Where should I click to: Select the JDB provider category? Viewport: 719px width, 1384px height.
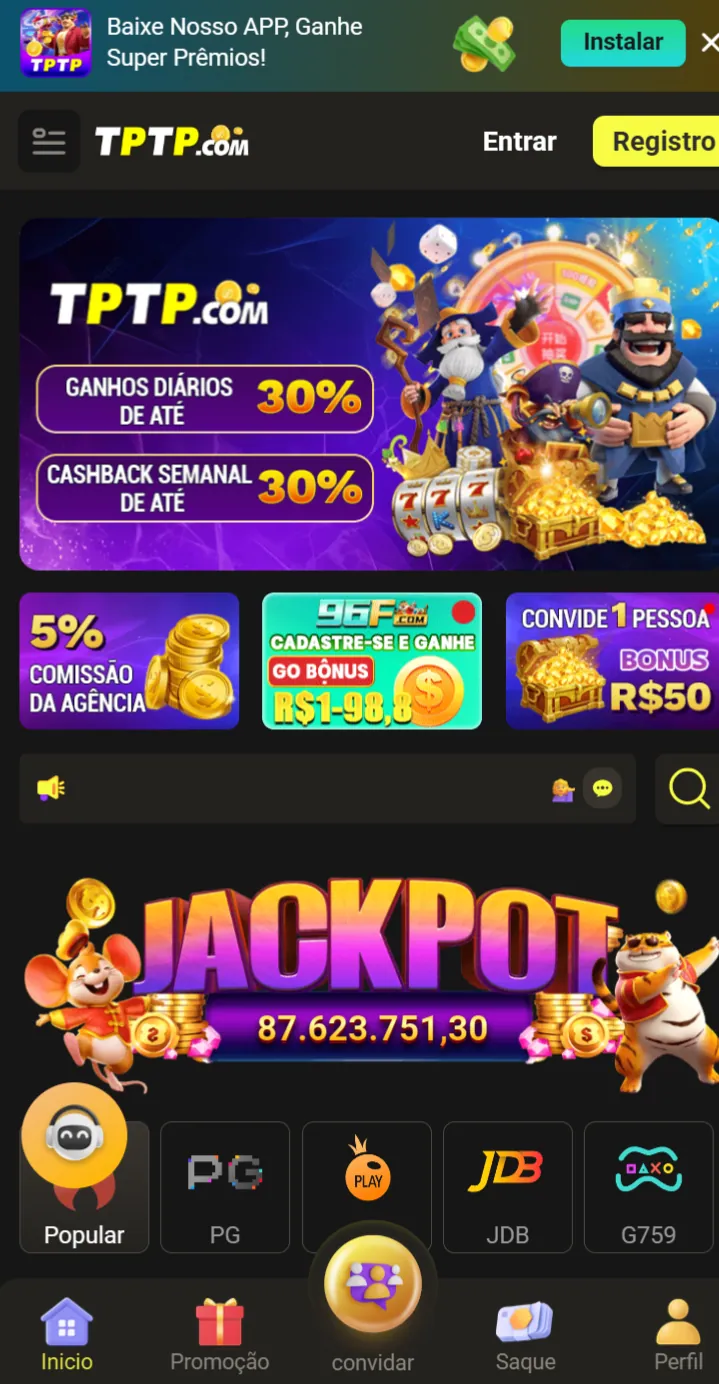507,1187
